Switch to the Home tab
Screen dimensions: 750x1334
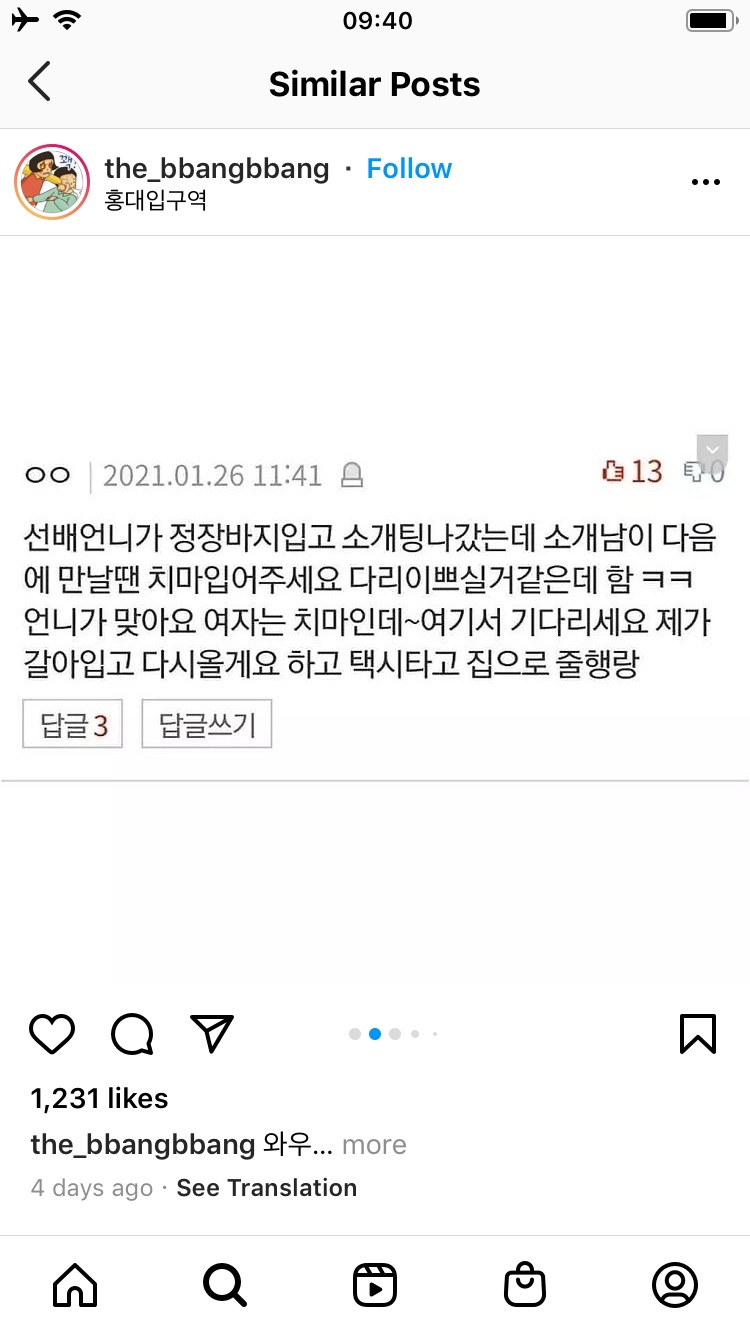(x=75, y=1285)
